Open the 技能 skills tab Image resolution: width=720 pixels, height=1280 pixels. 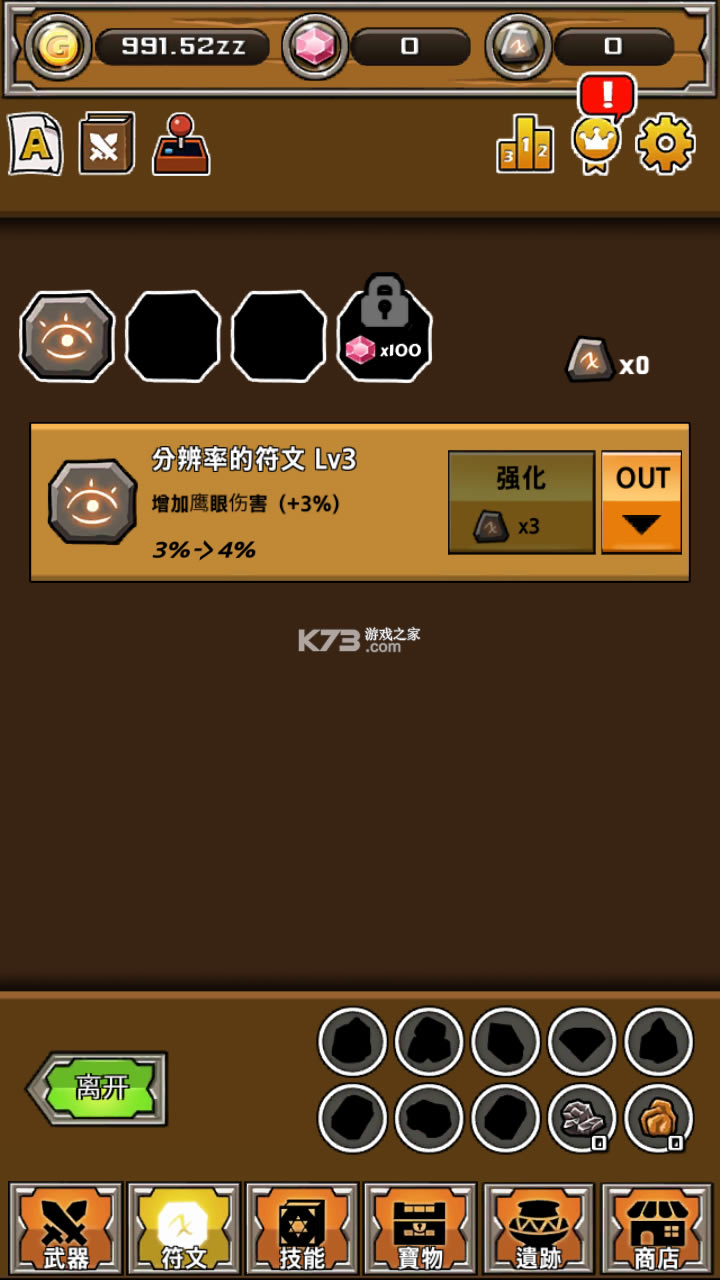point(302,1228)
